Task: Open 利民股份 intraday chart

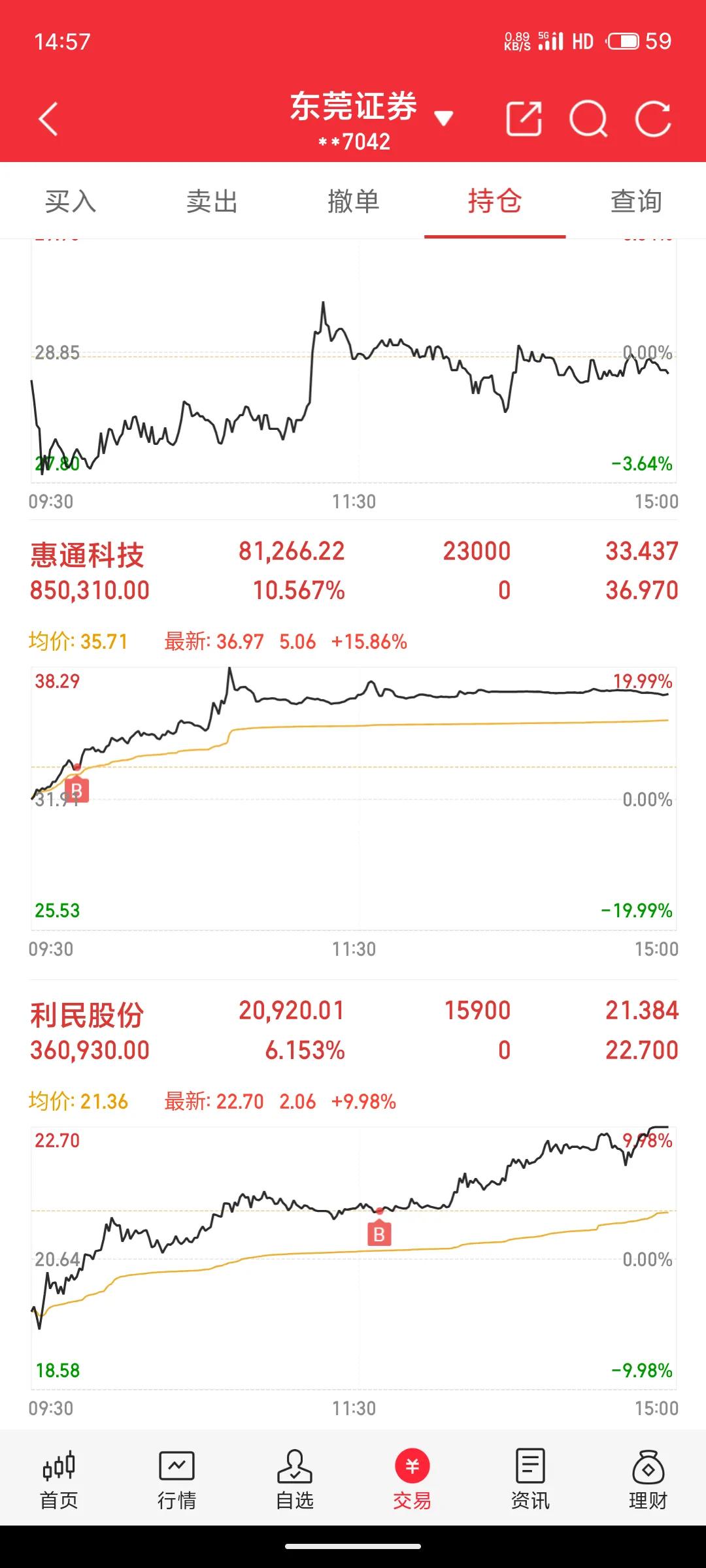Action: coord(353,1258)
